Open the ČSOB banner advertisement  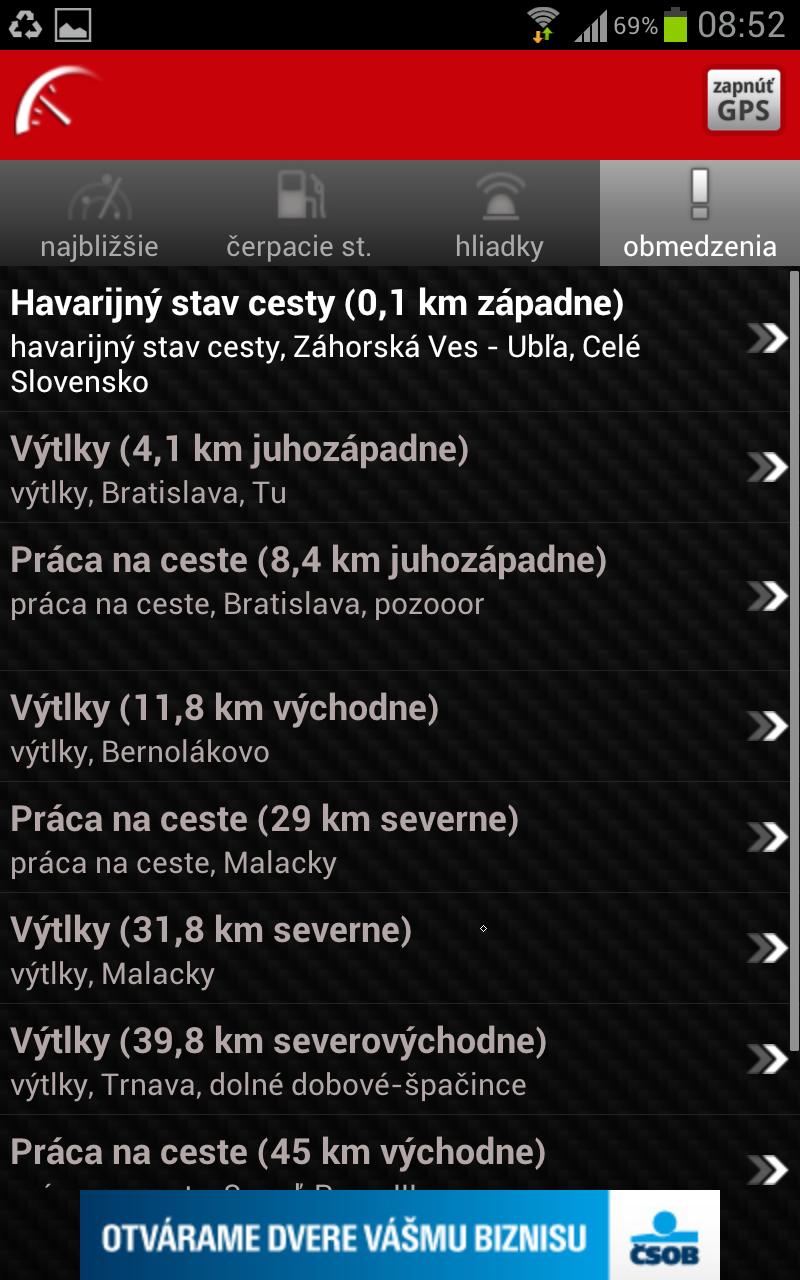pos(400,1235)
